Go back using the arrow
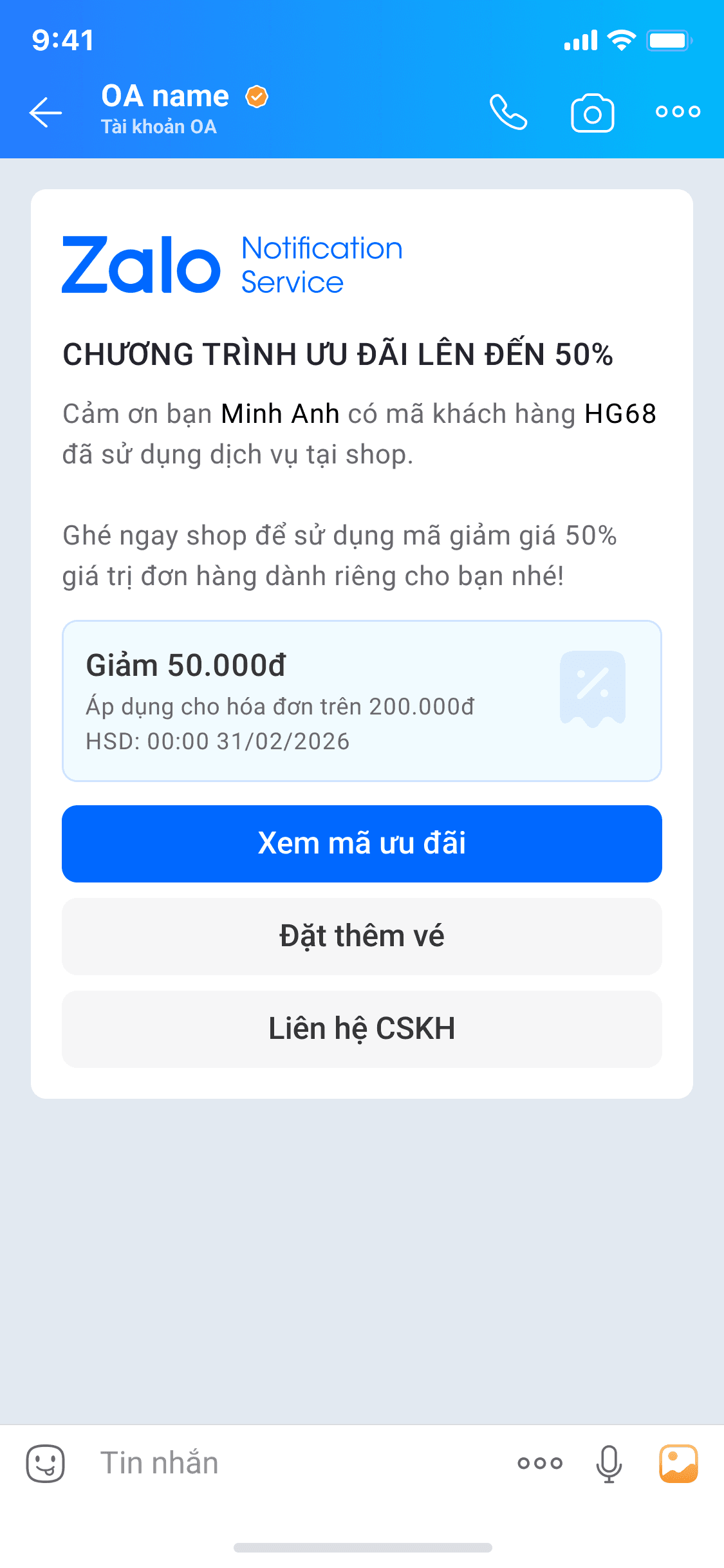This screenshot has height=1568, width=724. 46,112
